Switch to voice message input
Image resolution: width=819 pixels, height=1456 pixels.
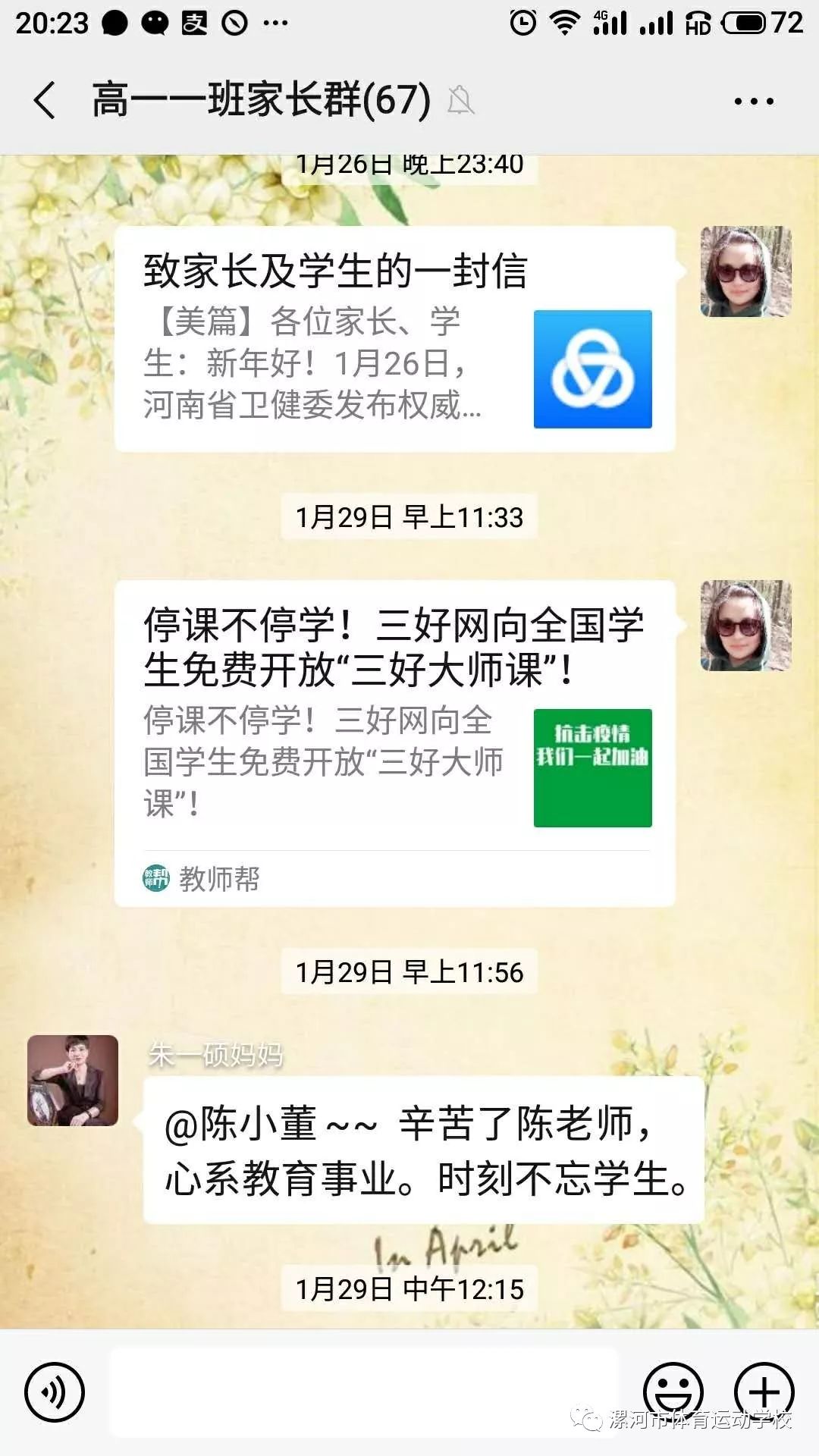(x=55, y=1392)
